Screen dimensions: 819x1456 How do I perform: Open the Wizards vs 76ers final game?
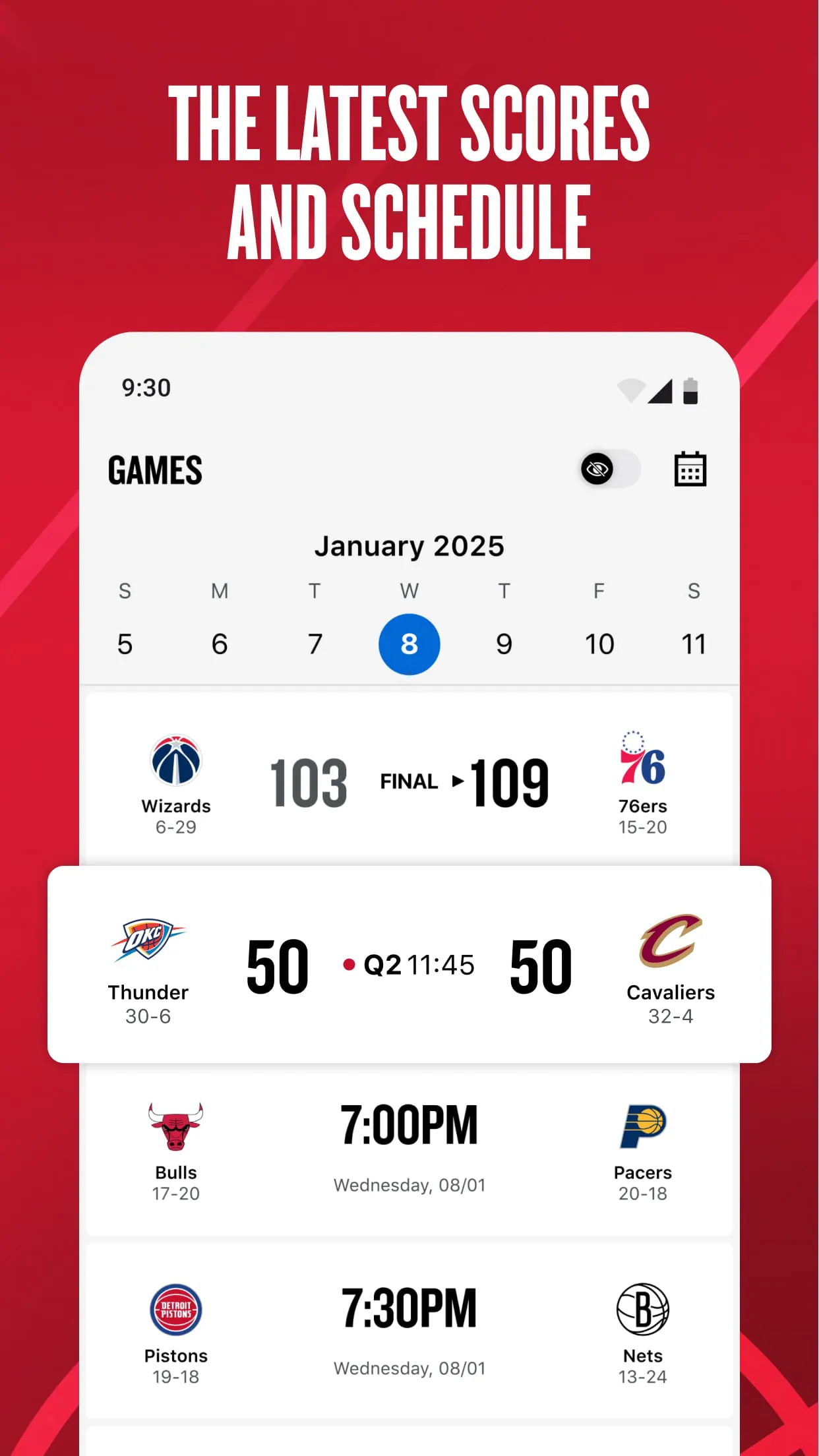click(x=409, y=781)
